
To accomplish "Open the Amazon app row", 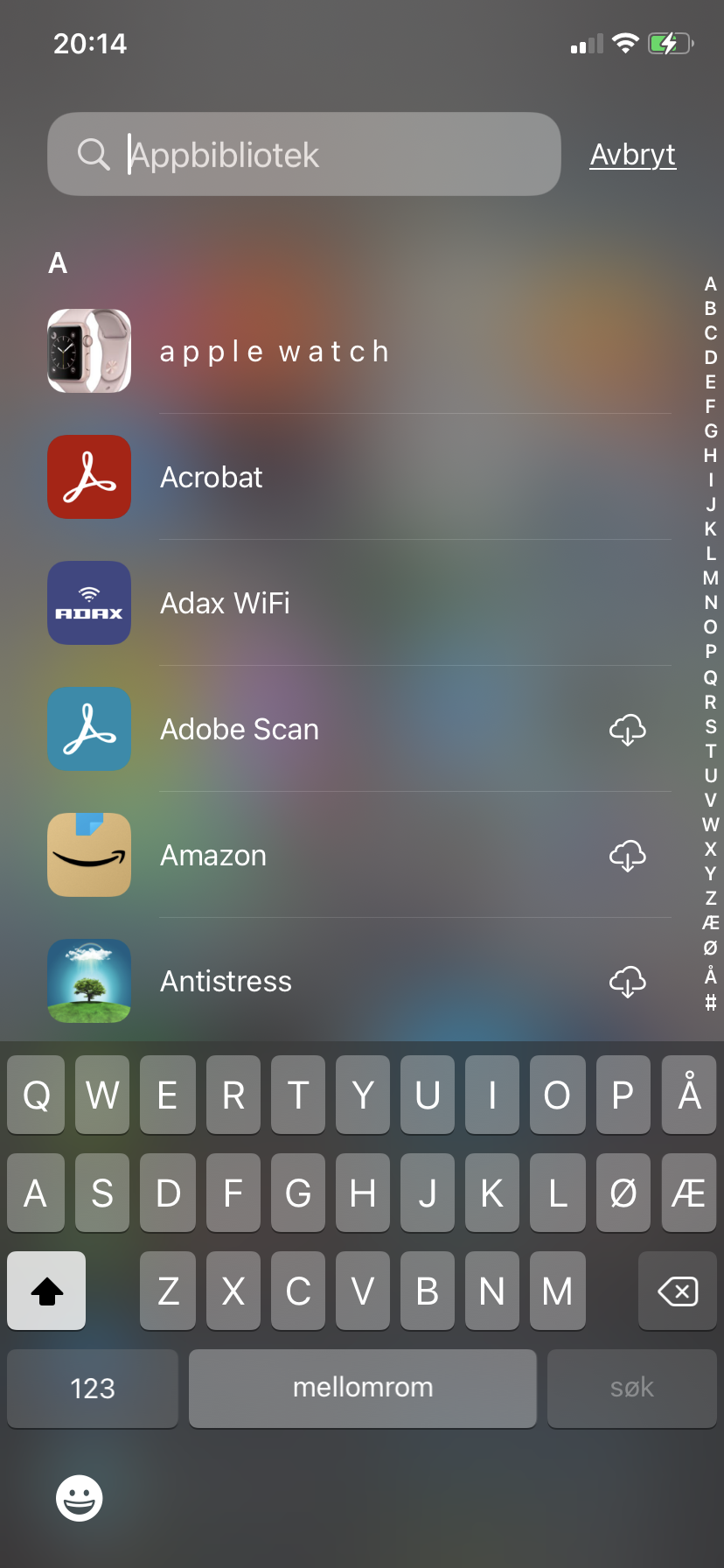I will 213,856.
